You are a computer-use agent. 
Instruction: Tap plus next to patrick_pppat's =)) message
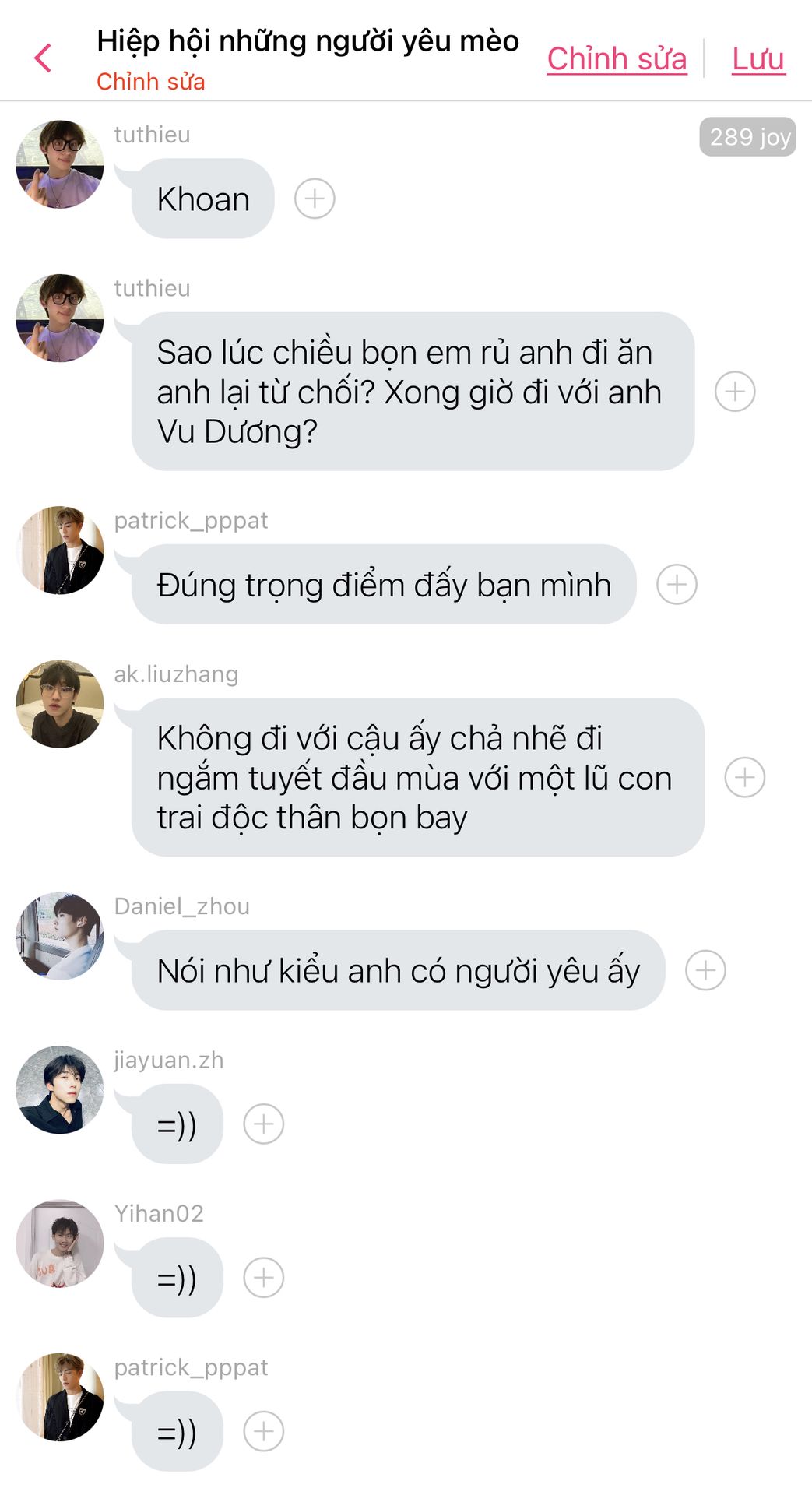click(x=264, y=1431)
